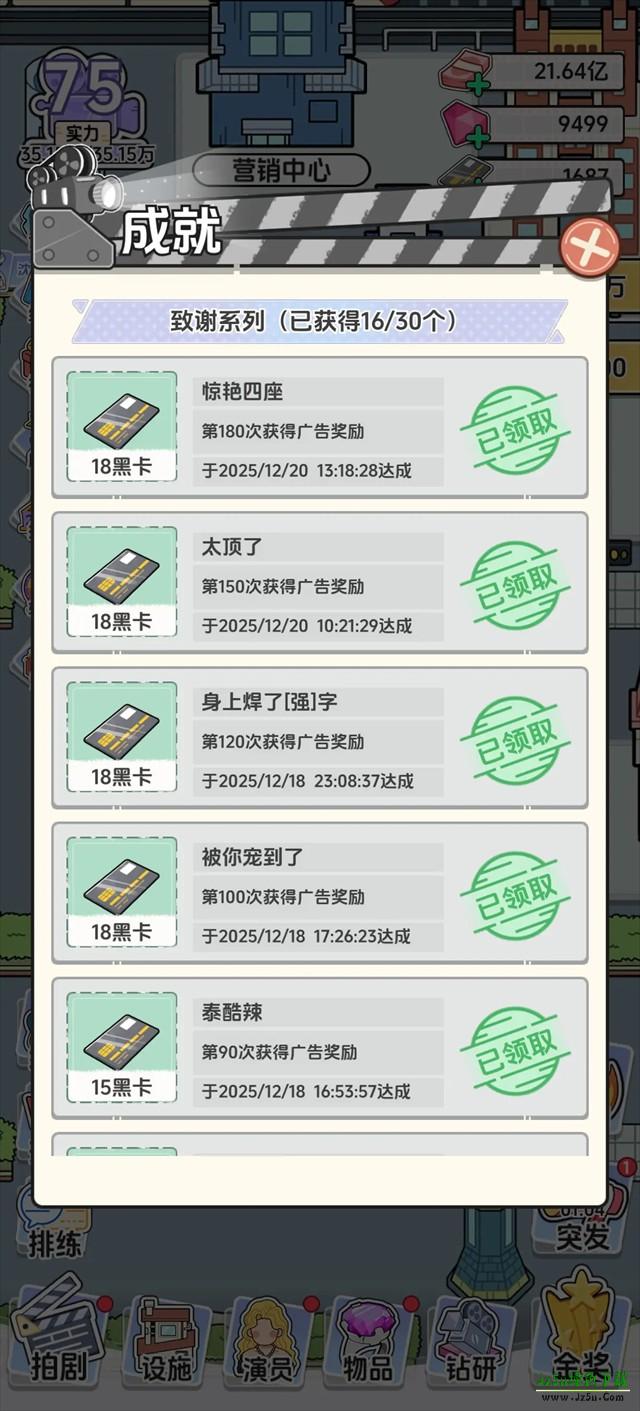Close the 成就 achievements dialog
Viewport: 640px width, 1411px height.
click(588, 246)
